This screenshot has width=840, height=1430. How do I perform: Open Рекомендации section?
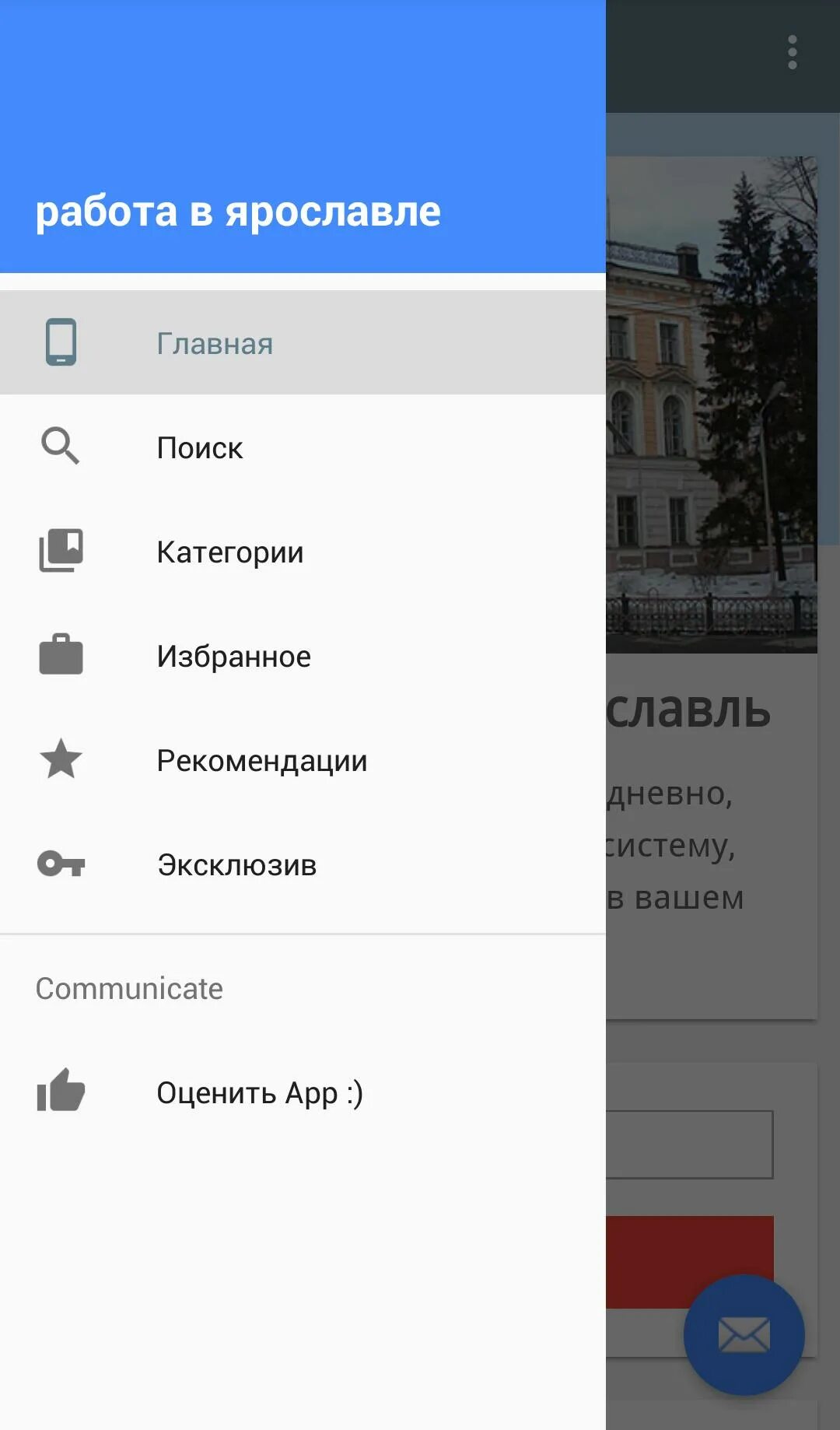pyautogui.click(x=303, y=760)
